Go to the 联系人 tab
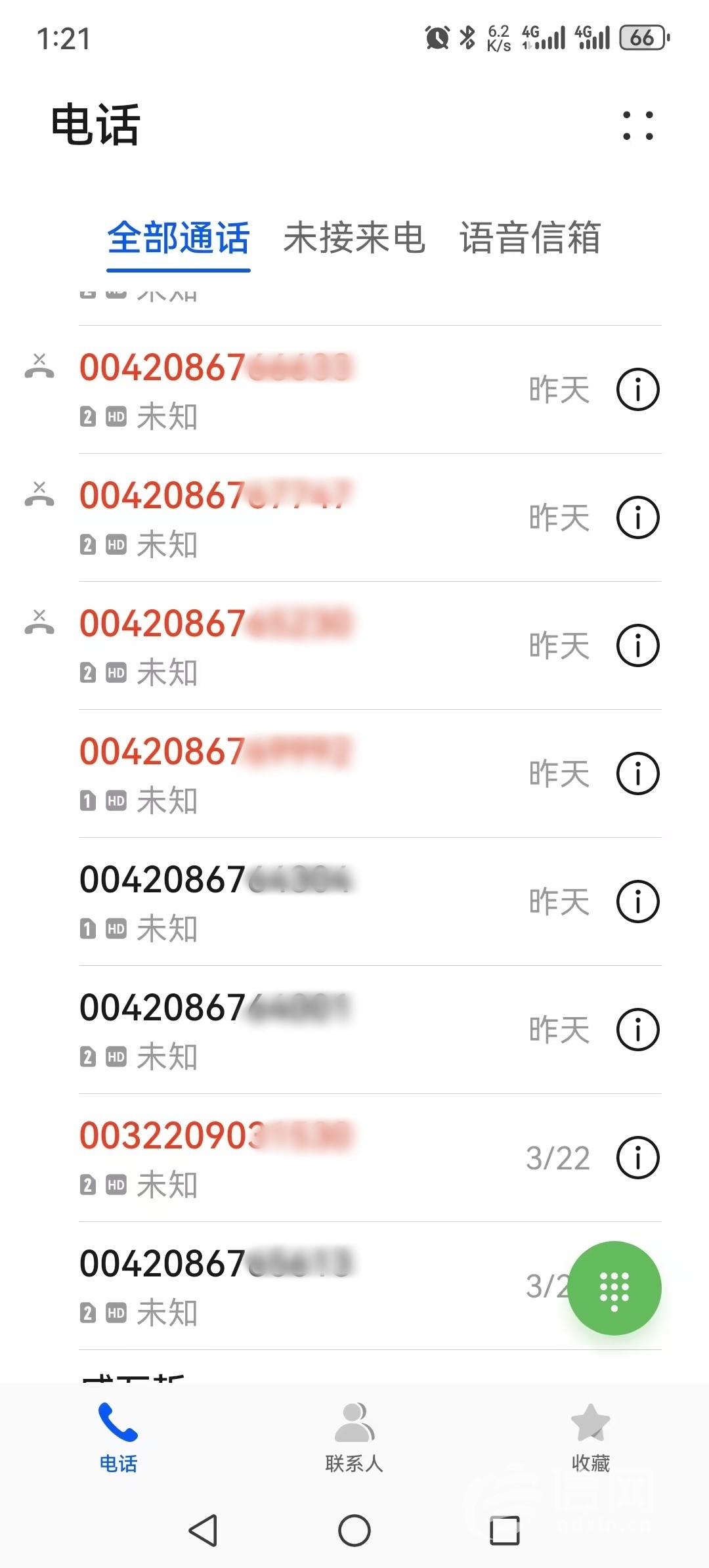This screenshot has width=709, height=1568. (x=354, y=1437)
